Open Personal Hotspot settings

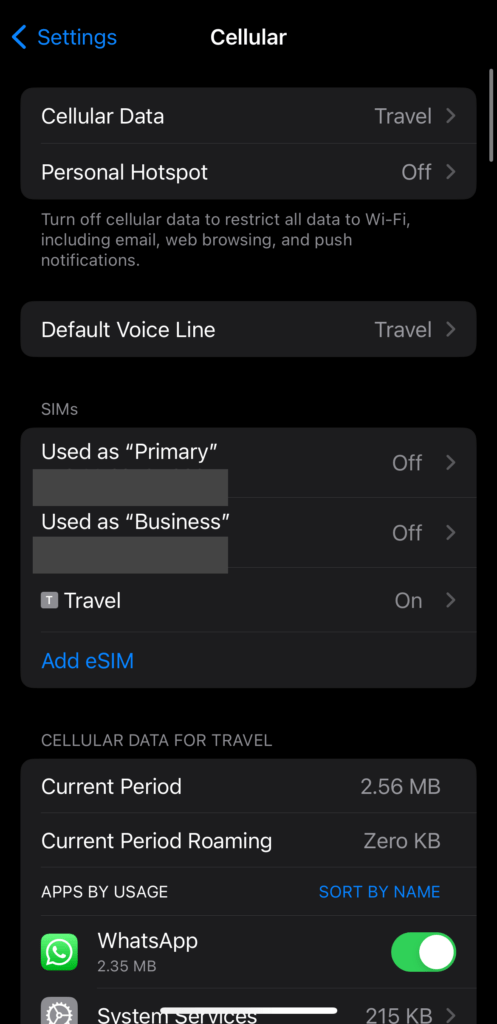pyautogui.click(x=248, y=172)
